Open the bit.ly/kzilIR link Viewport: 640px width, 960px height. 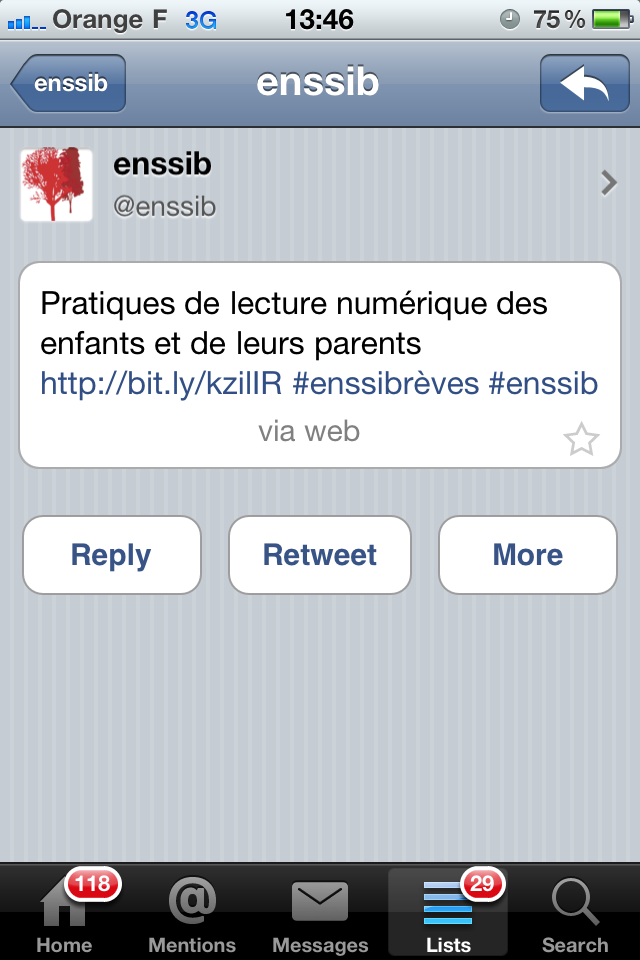pyautogui.click(x=160, y=384)
